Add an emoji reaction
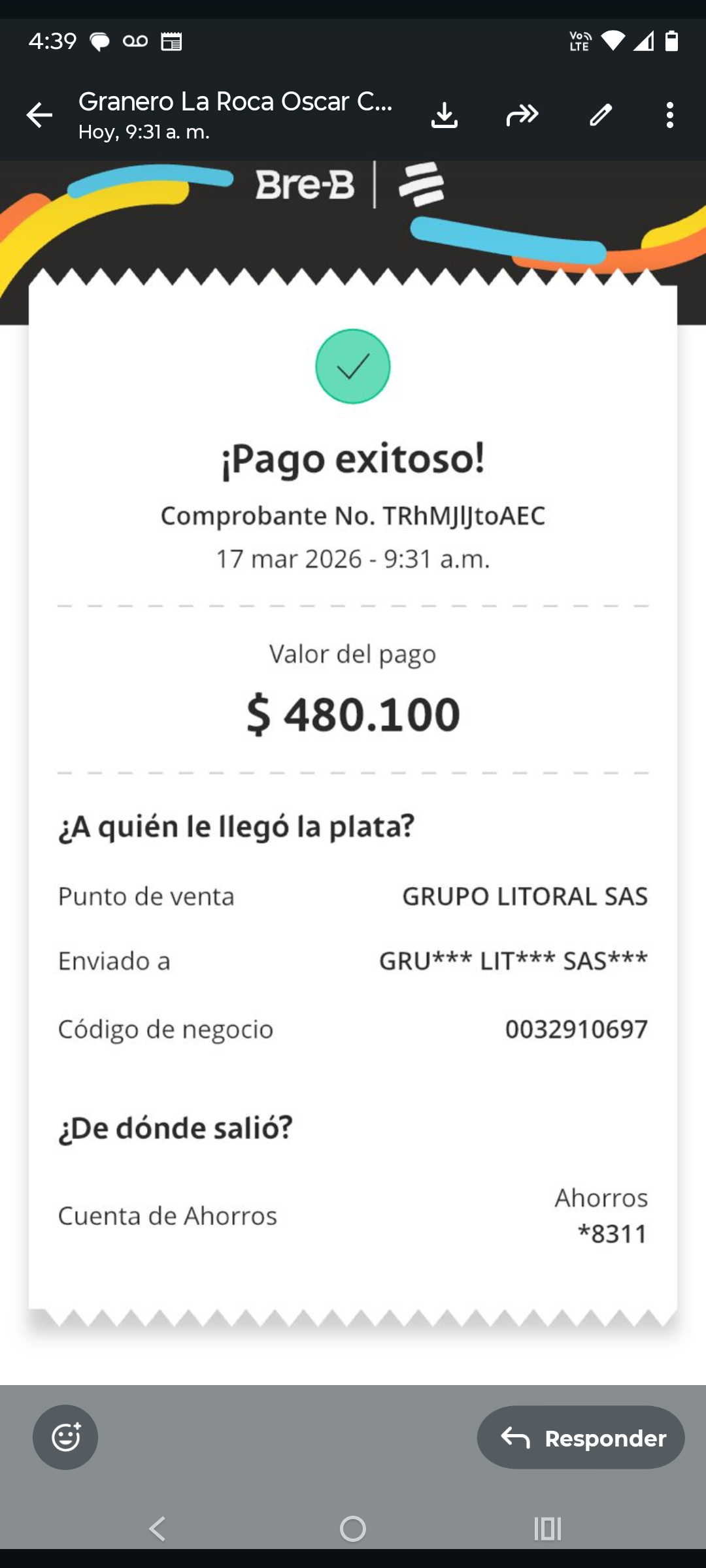 click(65, 1437)
